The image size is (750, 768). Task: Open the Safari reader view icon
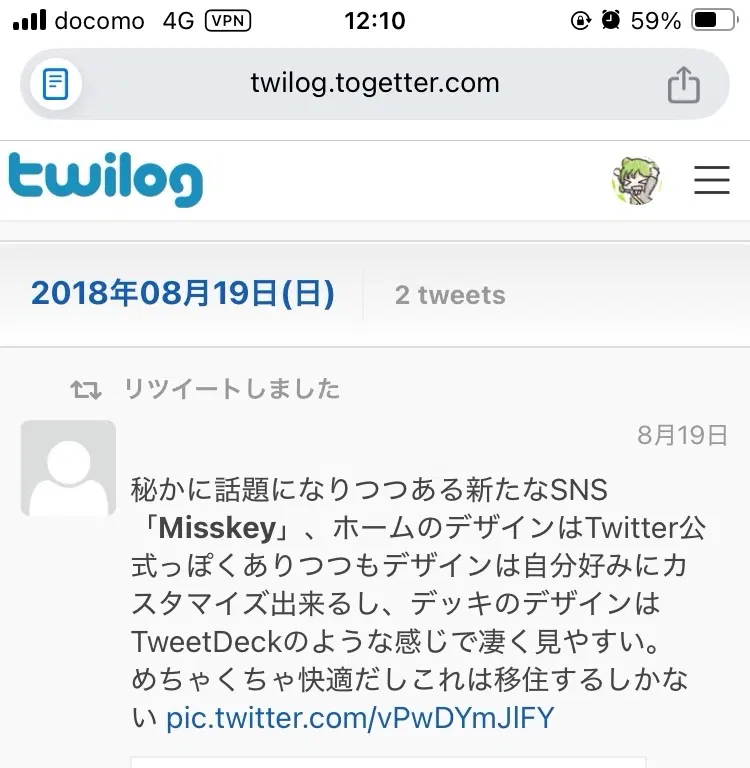point(56,84)
